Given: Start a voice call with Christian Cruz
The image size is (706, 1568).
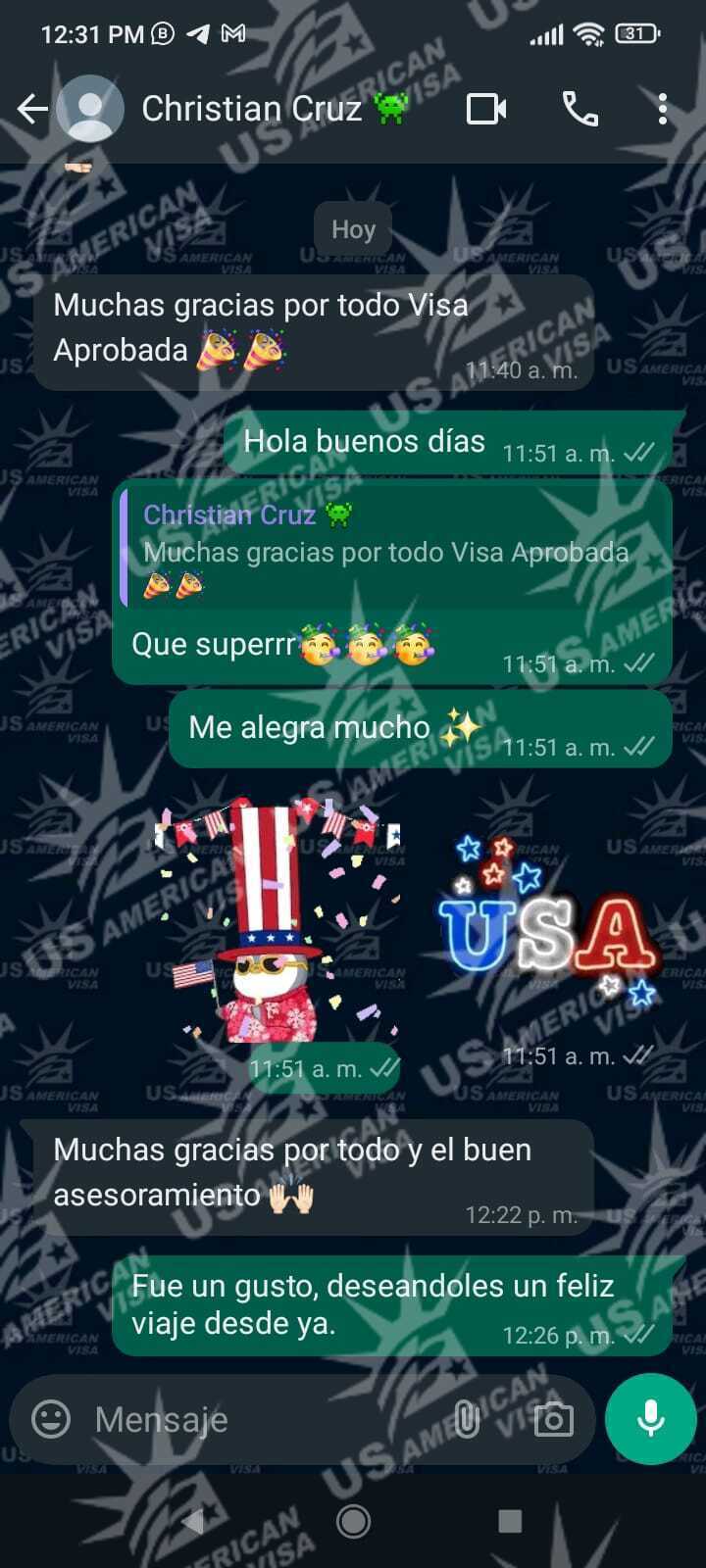Looking at the screenshot, I should point(580,109).
